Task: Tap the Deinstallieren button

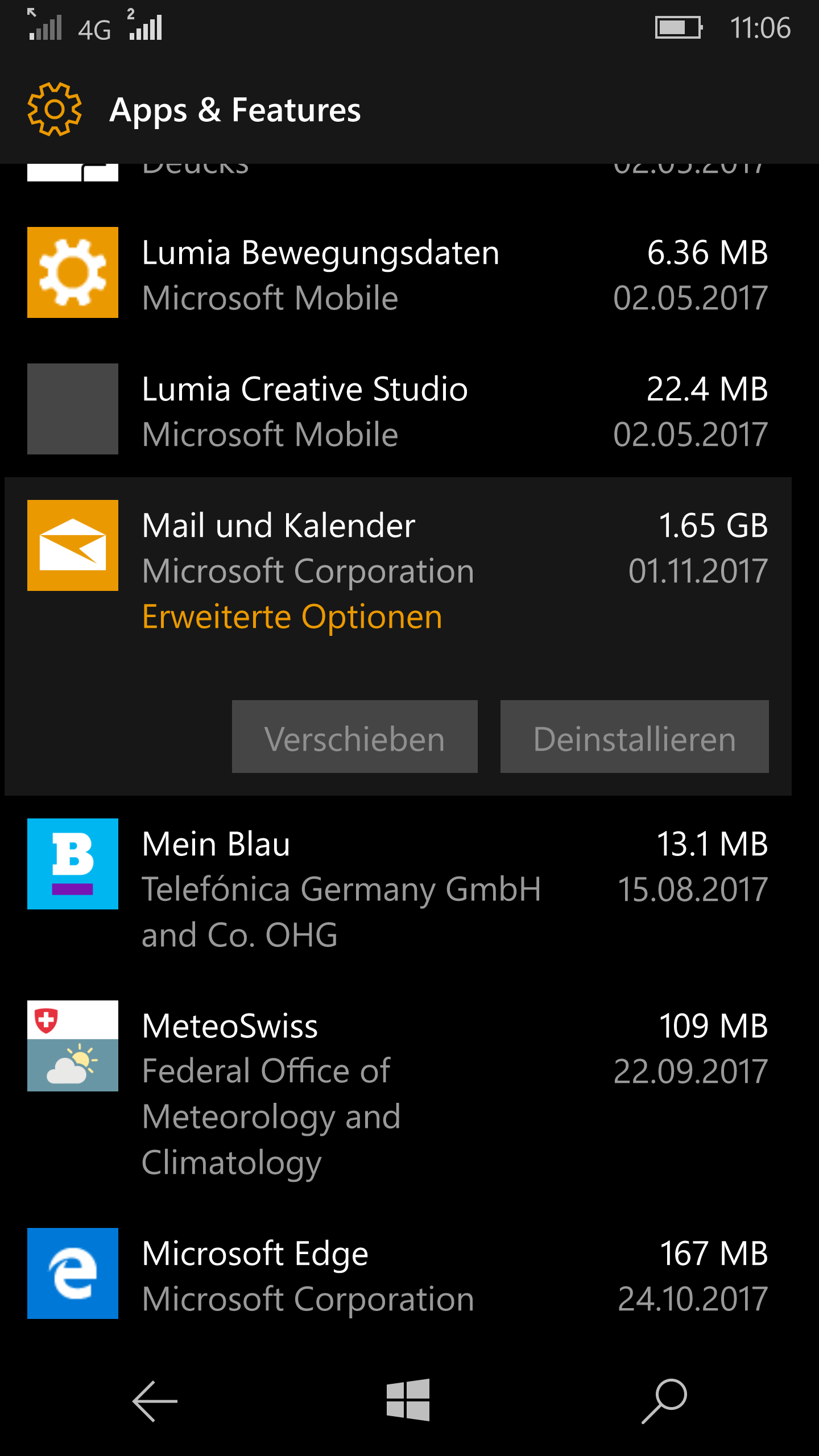Action: (635, 737)
